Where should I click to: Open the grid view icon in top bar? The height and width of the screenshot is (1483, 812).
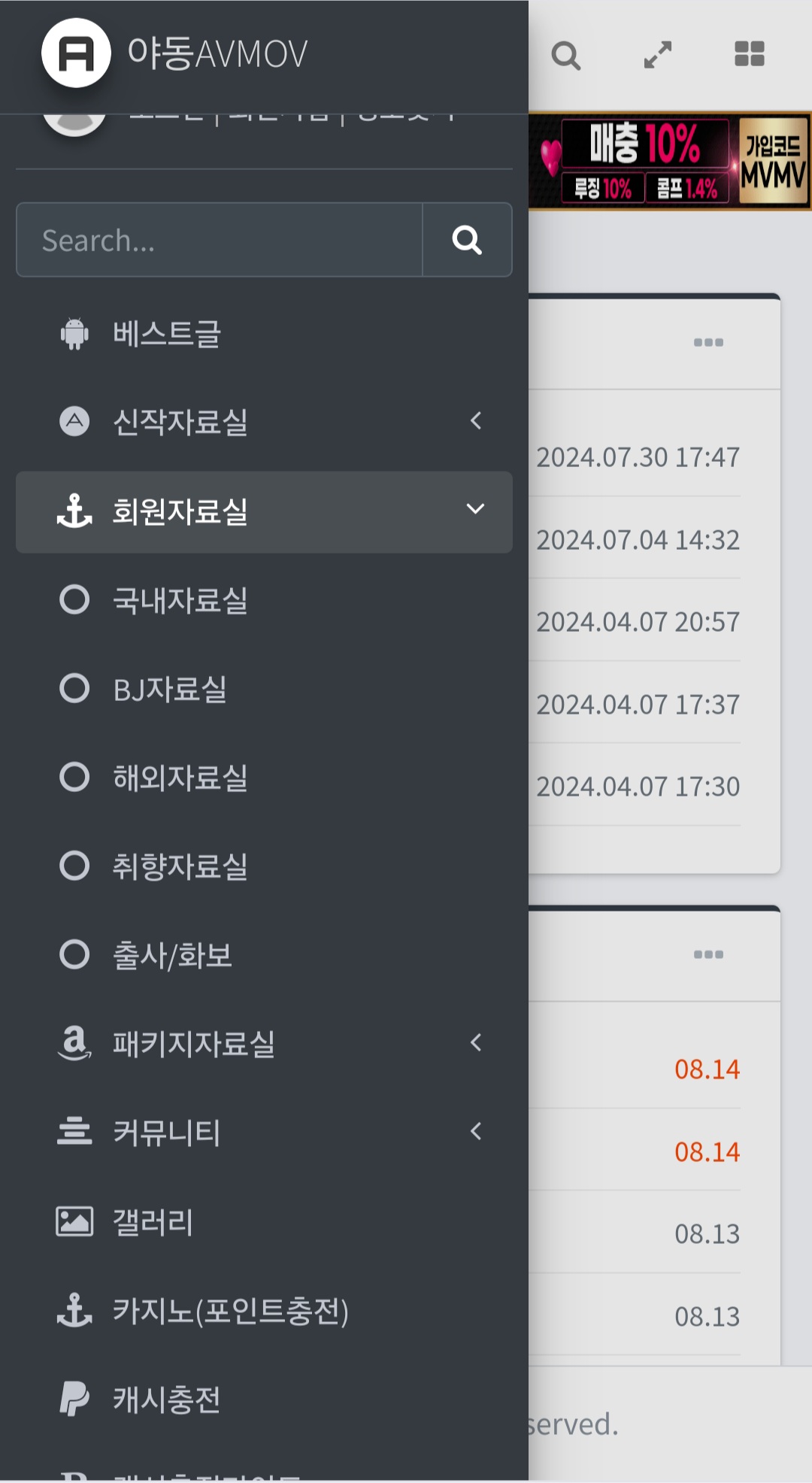[x=750, y=54]
